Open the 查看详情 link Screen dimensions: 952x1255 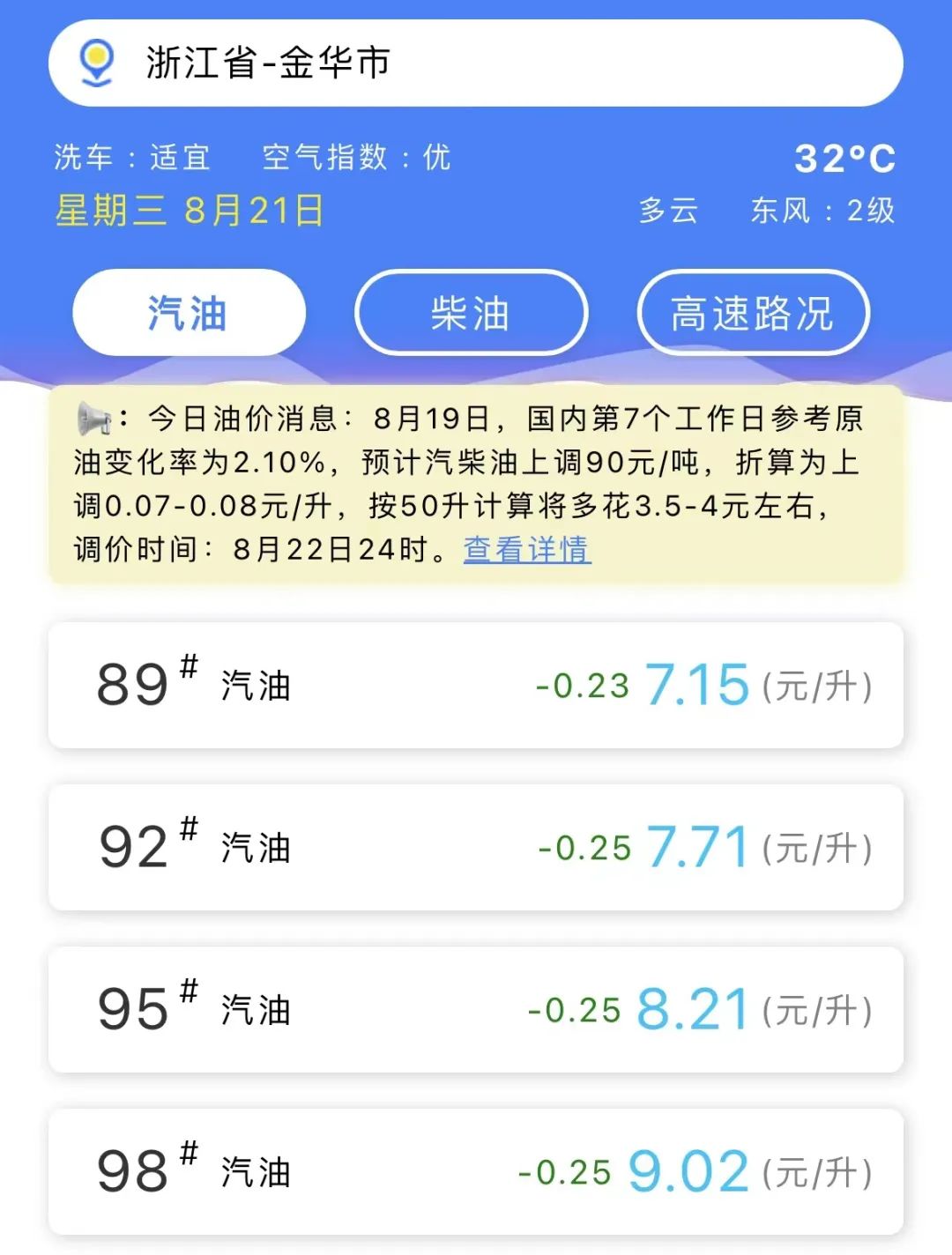tap(527, 550)
